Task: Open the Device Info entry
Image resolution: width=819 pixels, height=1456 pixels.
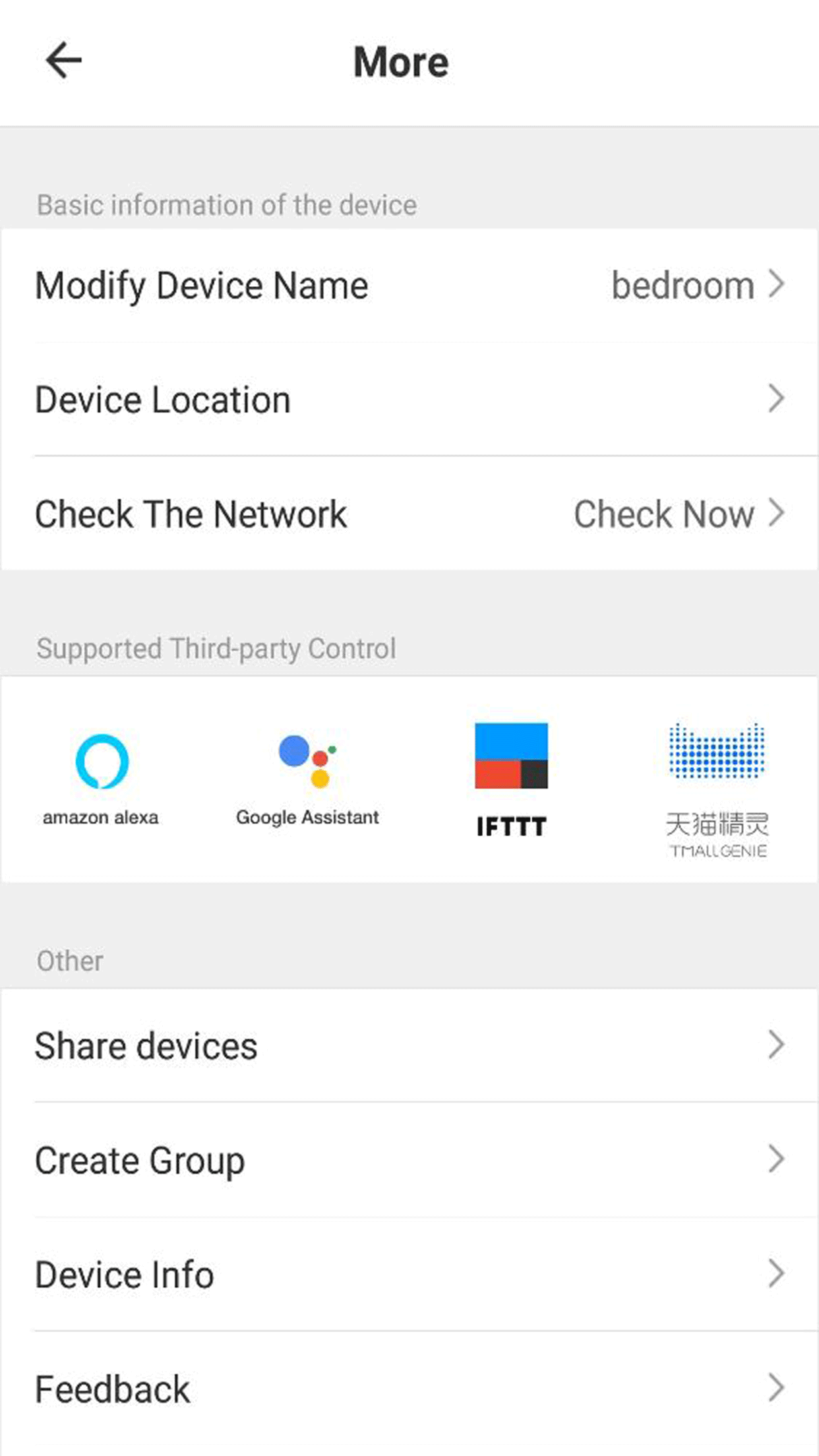Action: point(409,1274)
